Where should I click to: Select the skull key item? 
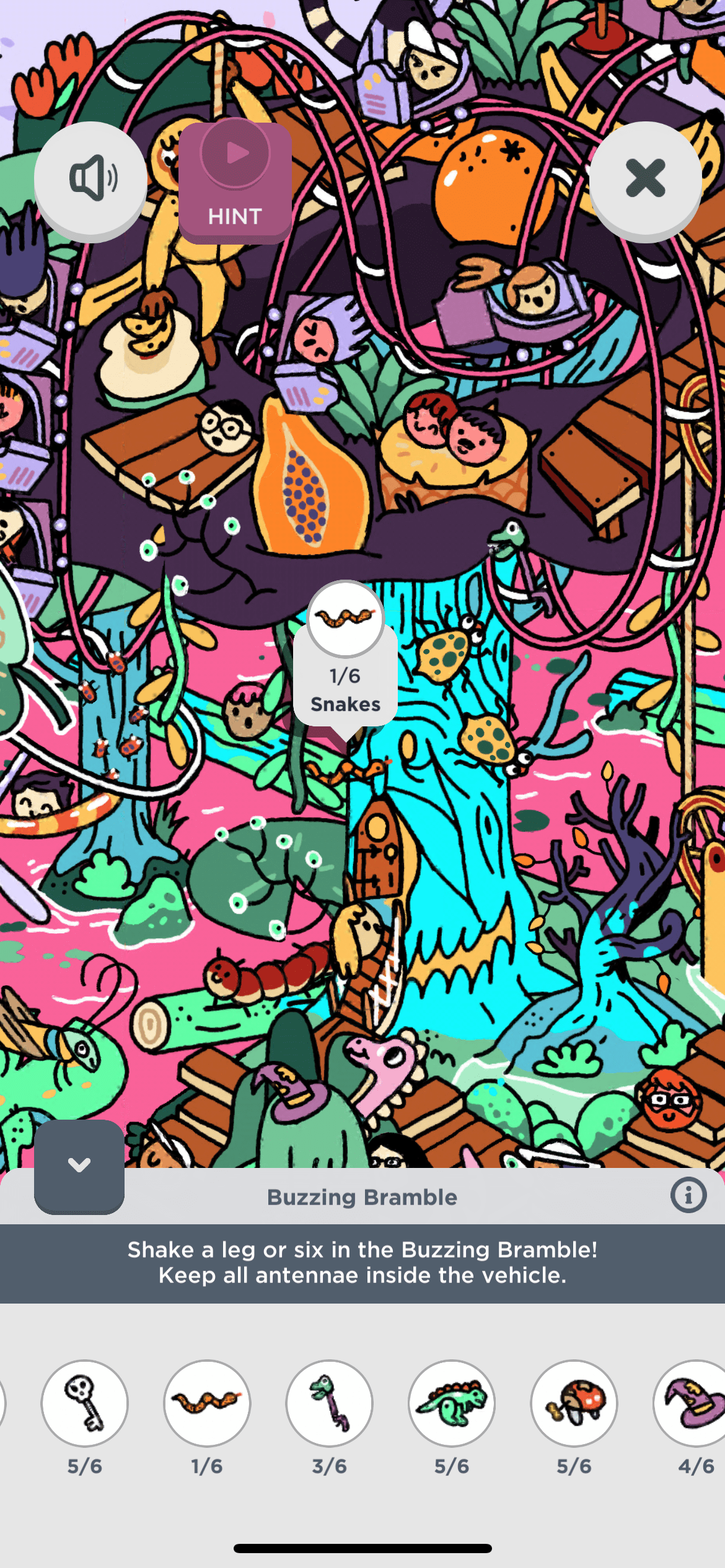[85, 1403]
